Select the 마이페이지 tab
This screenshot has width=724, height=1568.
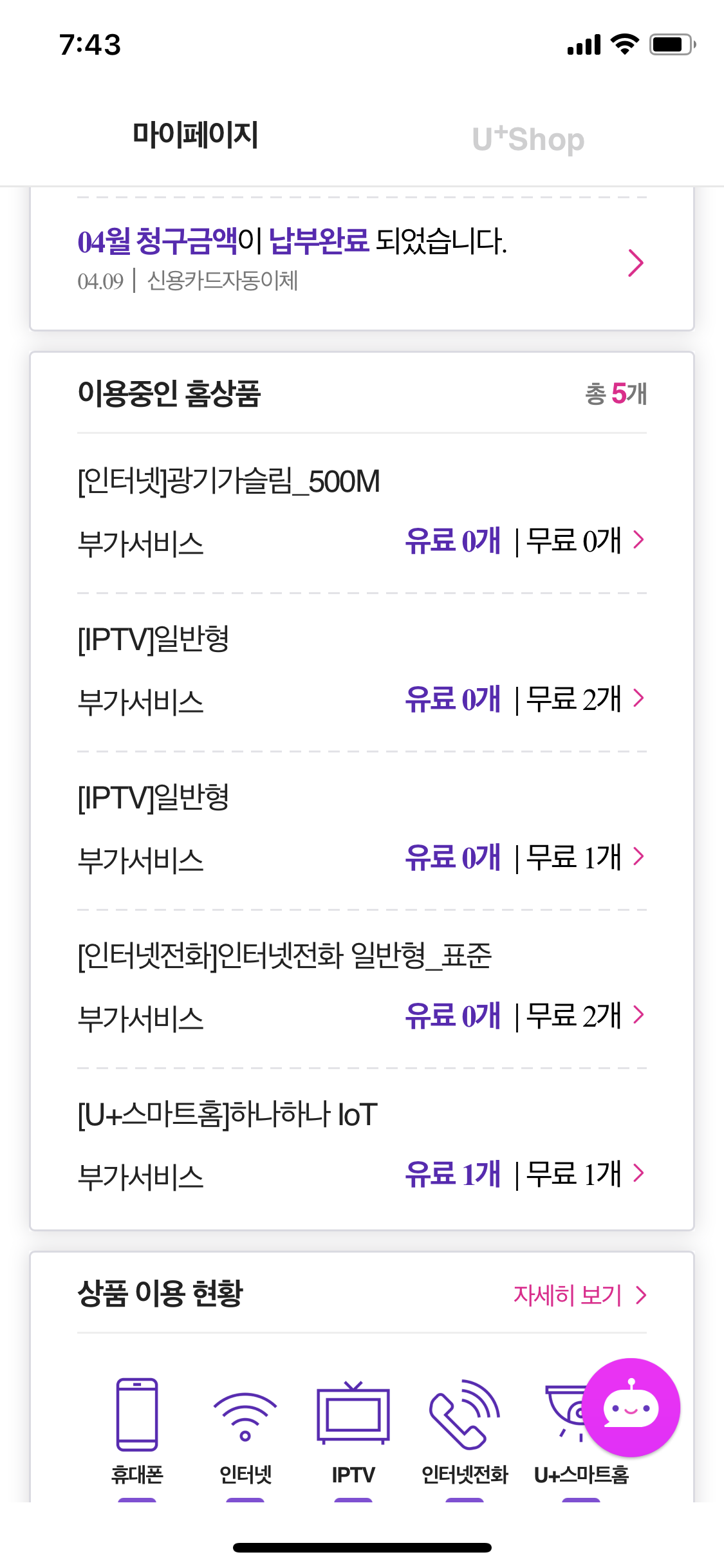[195, 136]
